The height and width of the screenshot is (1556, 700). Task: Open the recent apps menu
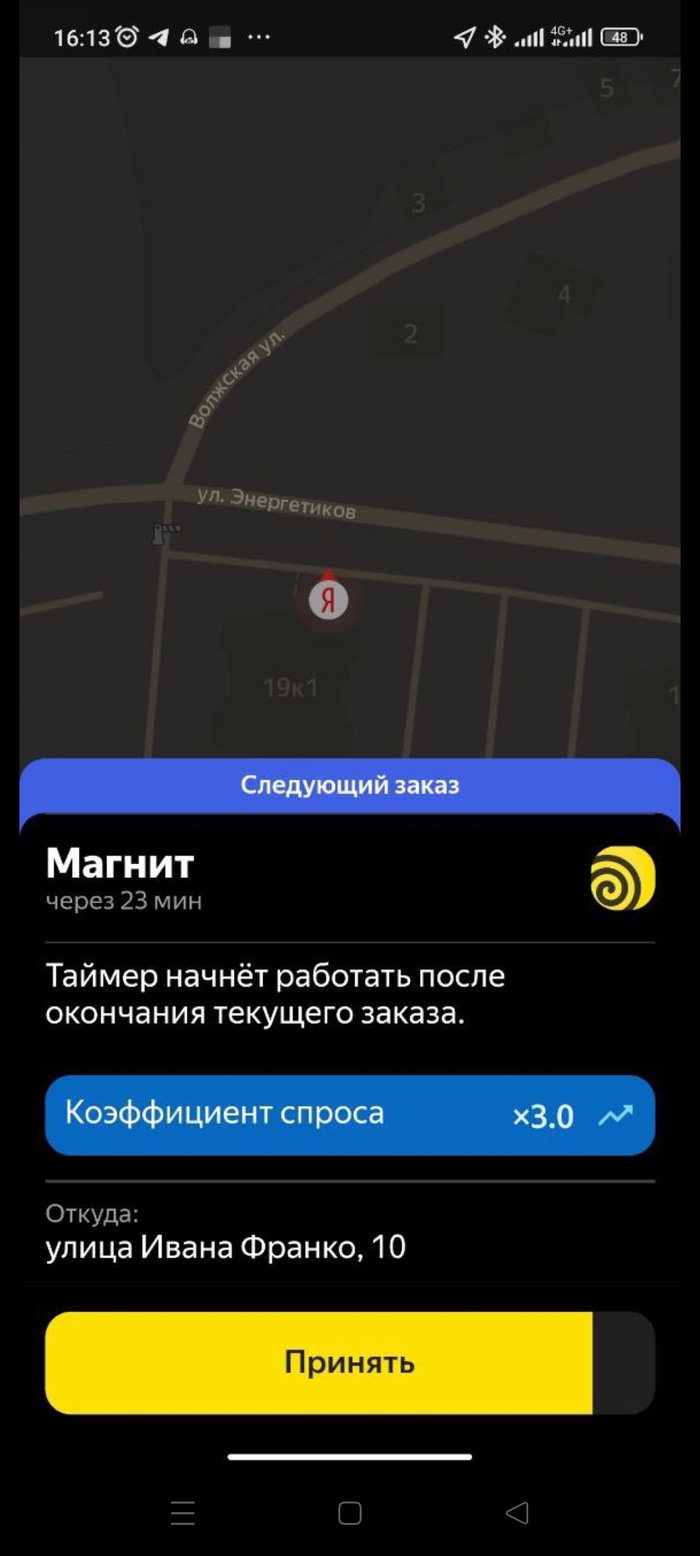pyautogui.click(x=183, y=1513)
